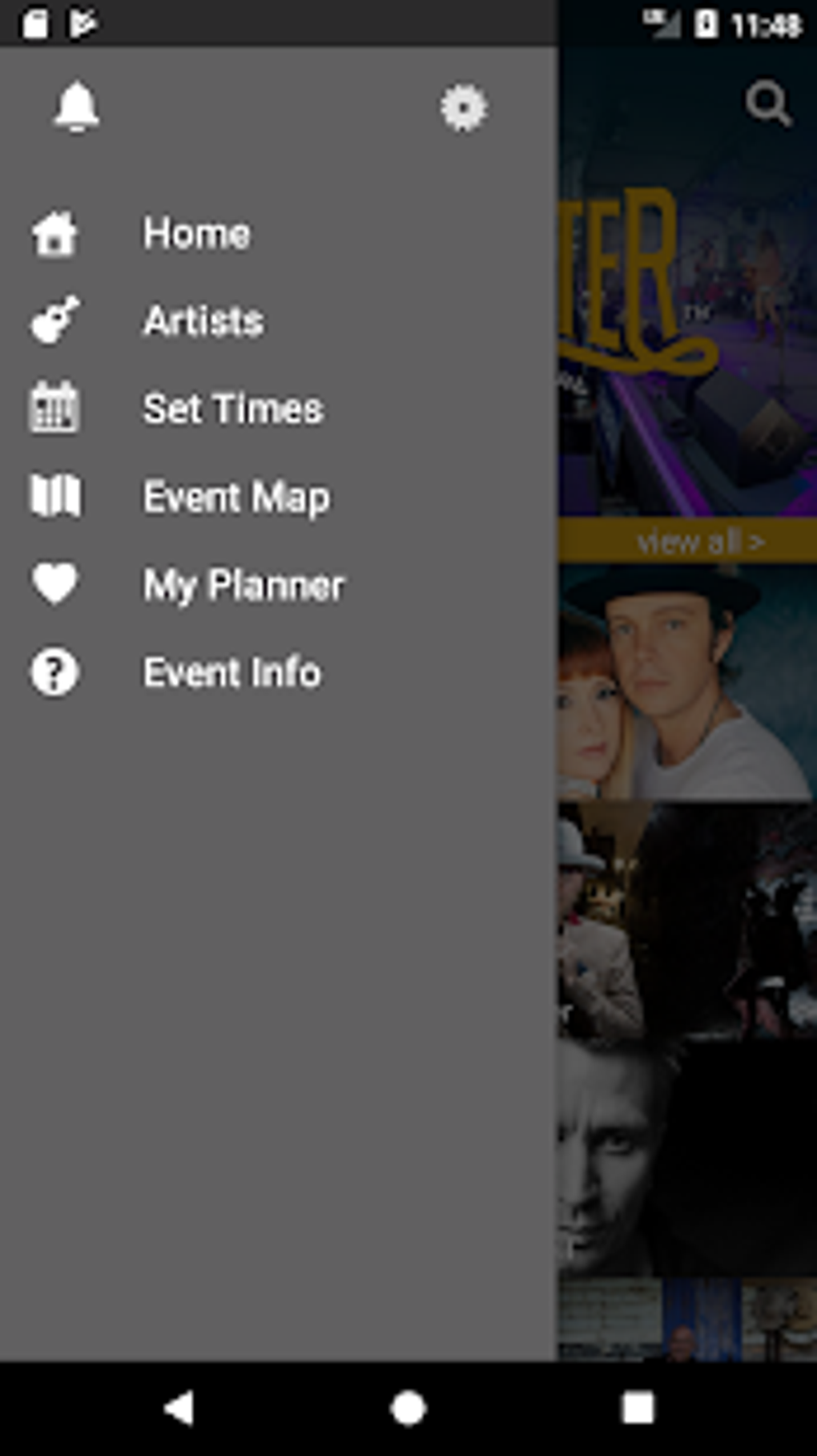Show the Event Info page
The height and width of the screenshot is (1456, 817).
tap(231, 672)
